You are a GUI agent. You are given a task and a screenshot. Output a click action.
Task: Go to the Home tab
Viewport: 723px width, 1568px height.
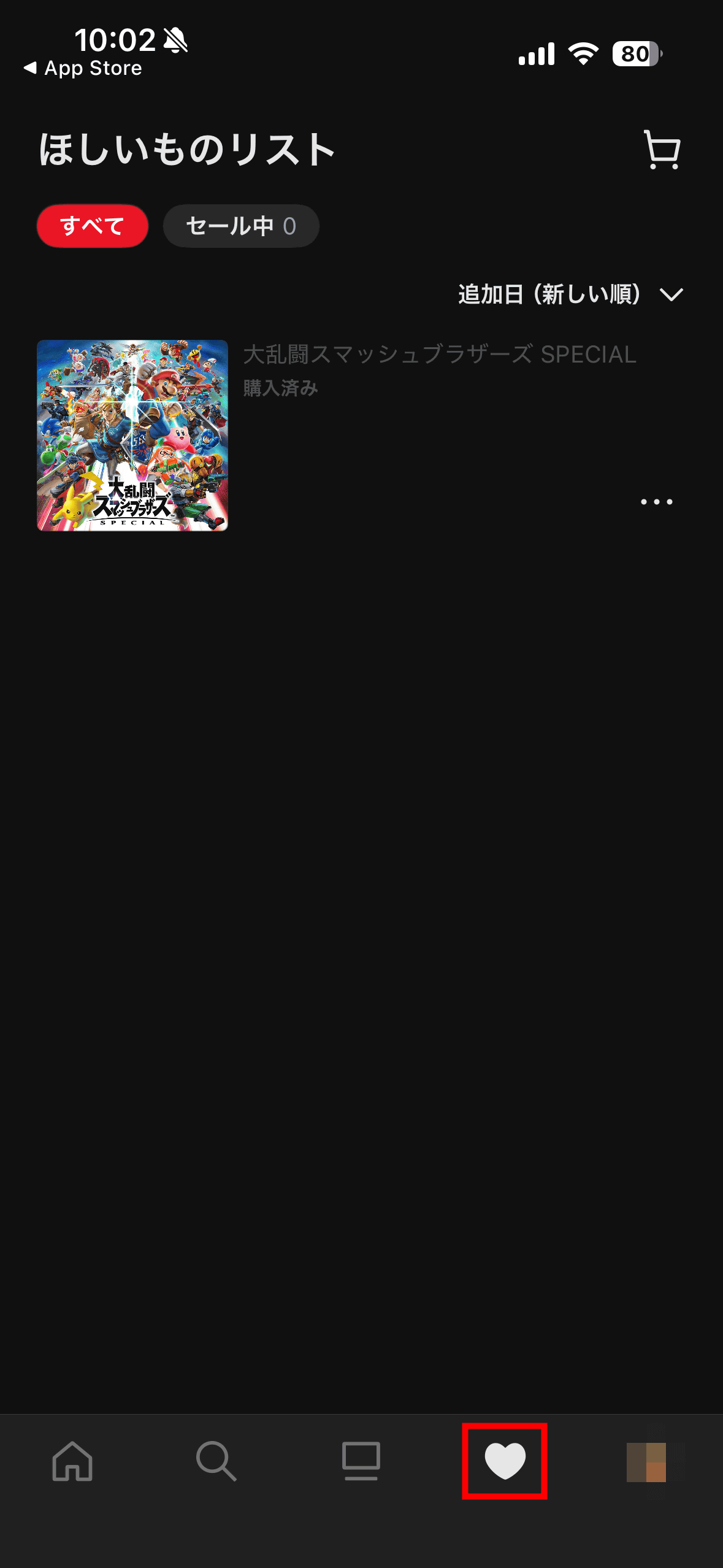pyautogui.click(x=72, y=1461)
